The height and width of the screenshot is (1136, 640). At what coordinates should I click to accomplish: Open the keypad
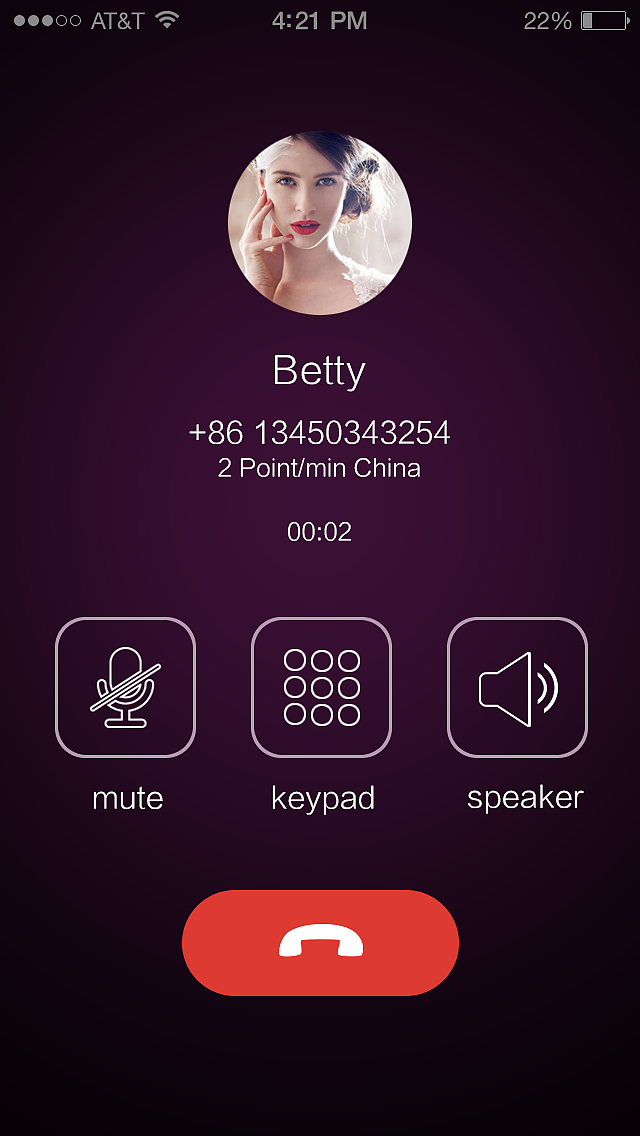pos(321,687)
